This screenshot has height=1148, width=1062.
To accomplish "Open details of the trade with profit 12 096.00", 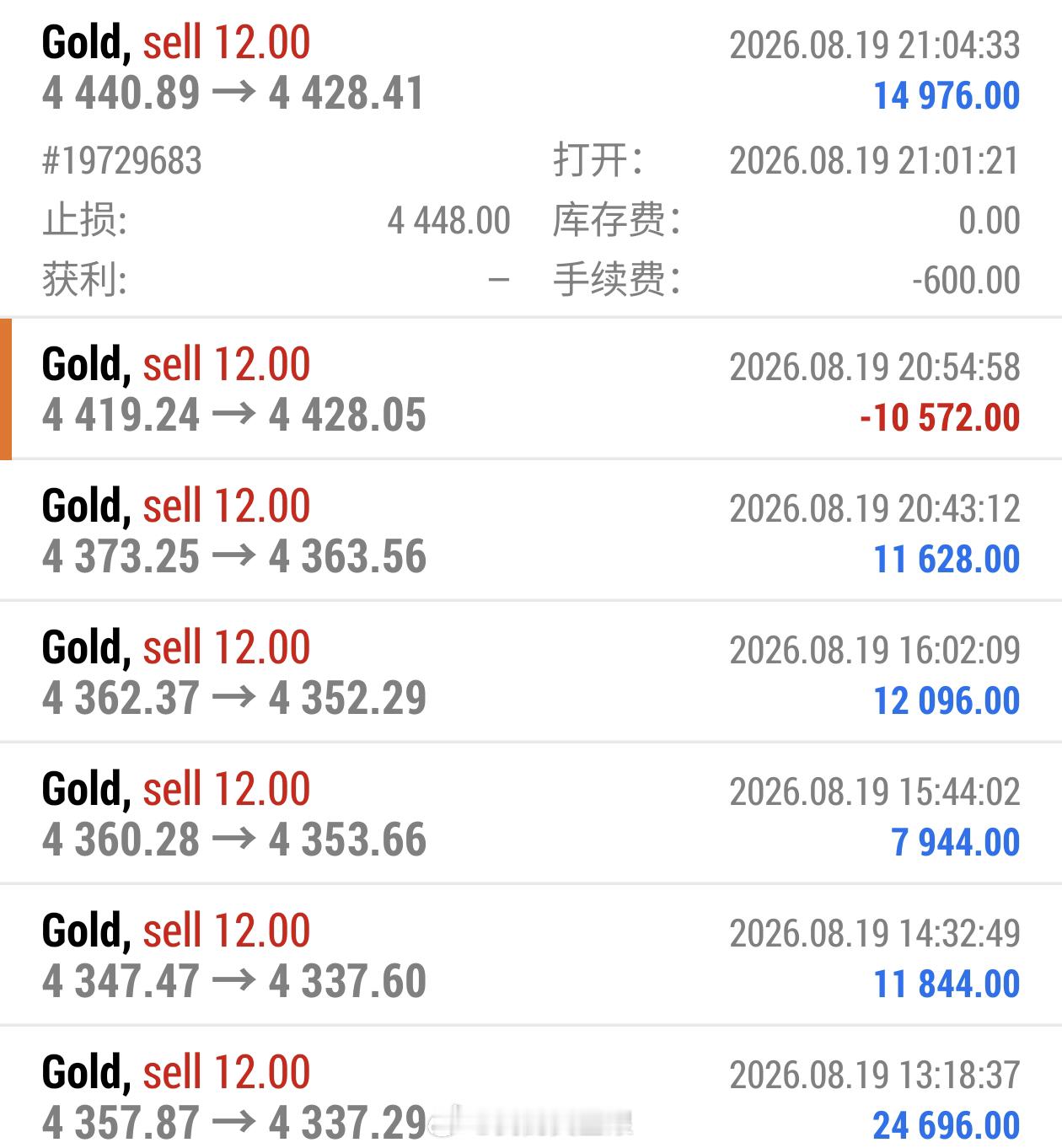I will pos(531,673).
